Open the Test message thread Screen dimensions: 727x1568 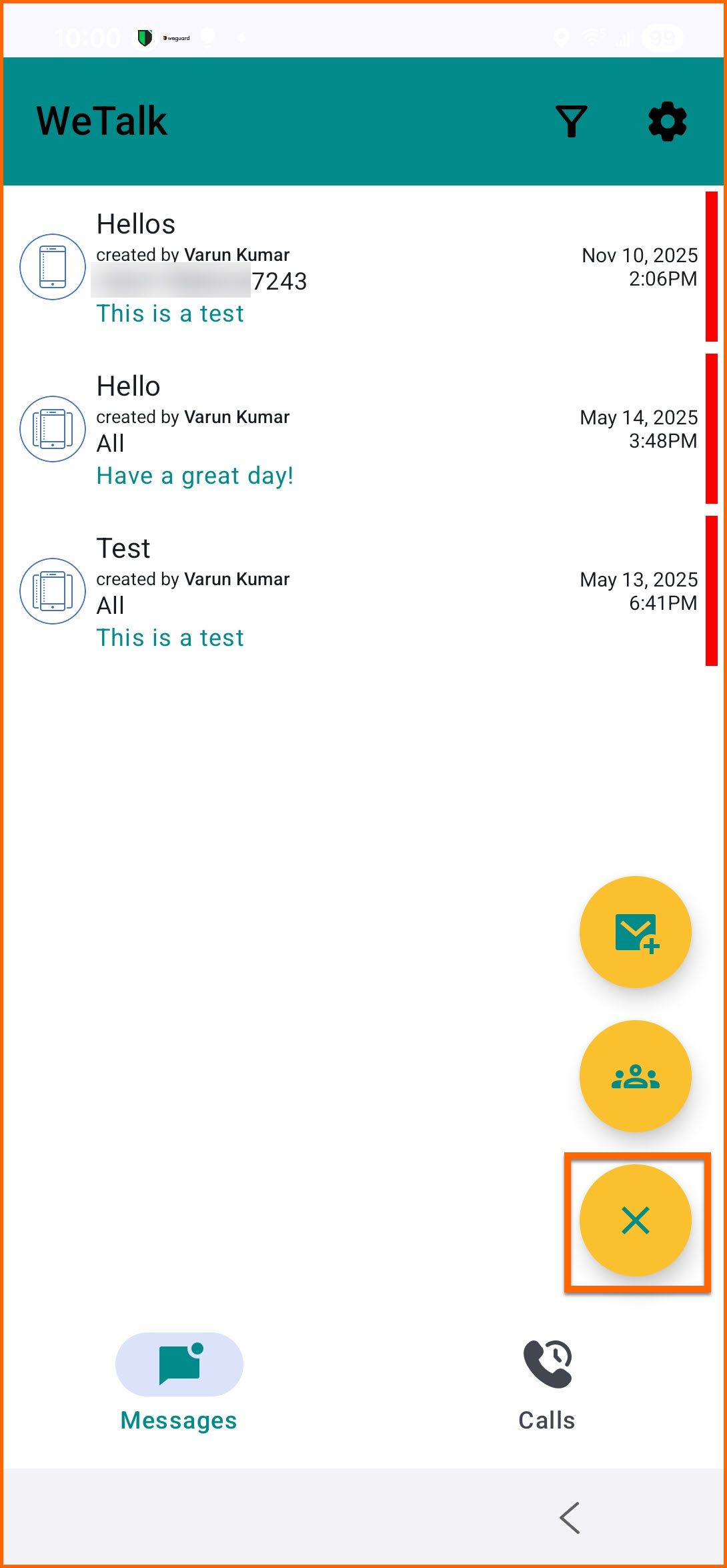(333, 591)
